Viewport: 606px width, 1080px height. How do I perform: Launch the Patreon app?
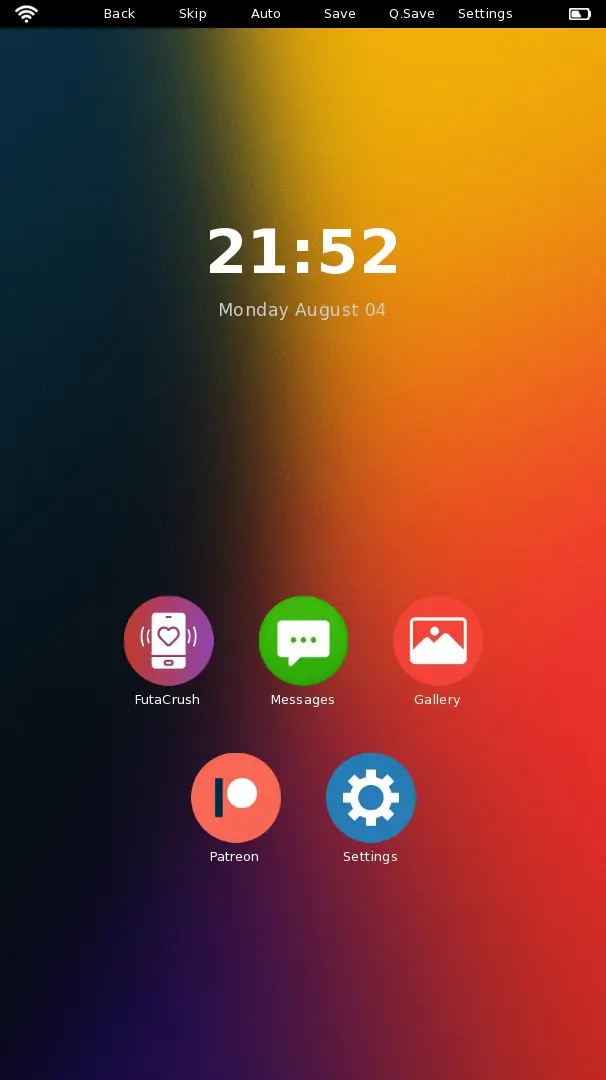point(235,797)
